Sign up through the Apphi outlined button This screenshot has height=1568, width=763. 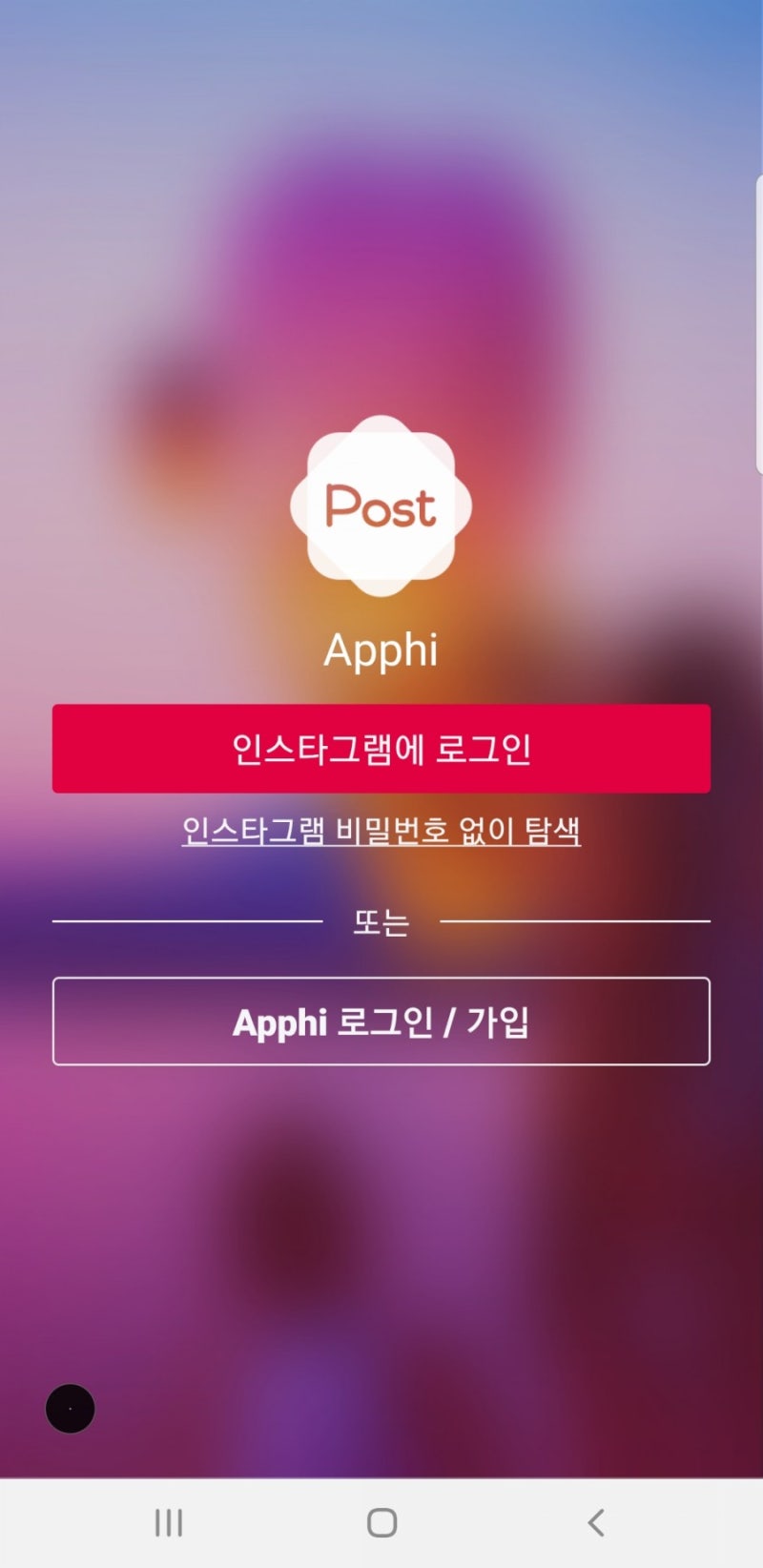(381, 1021)
